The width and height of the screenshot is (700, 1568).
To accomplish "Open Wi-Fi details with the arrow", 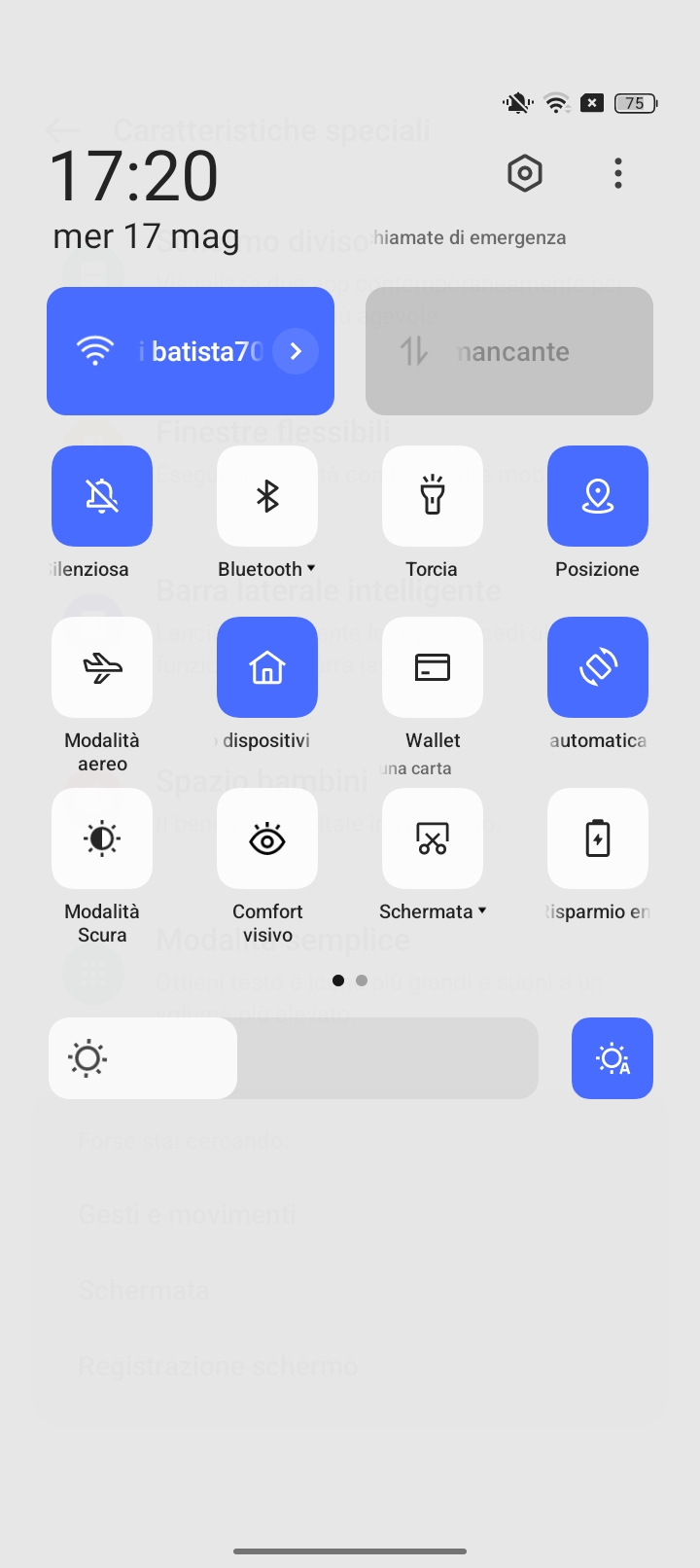I will click(296, 351).
